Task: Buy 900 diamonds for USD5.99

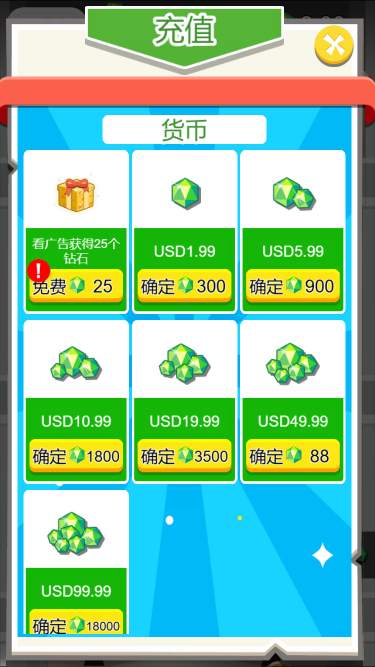Action: coord(293,286)
